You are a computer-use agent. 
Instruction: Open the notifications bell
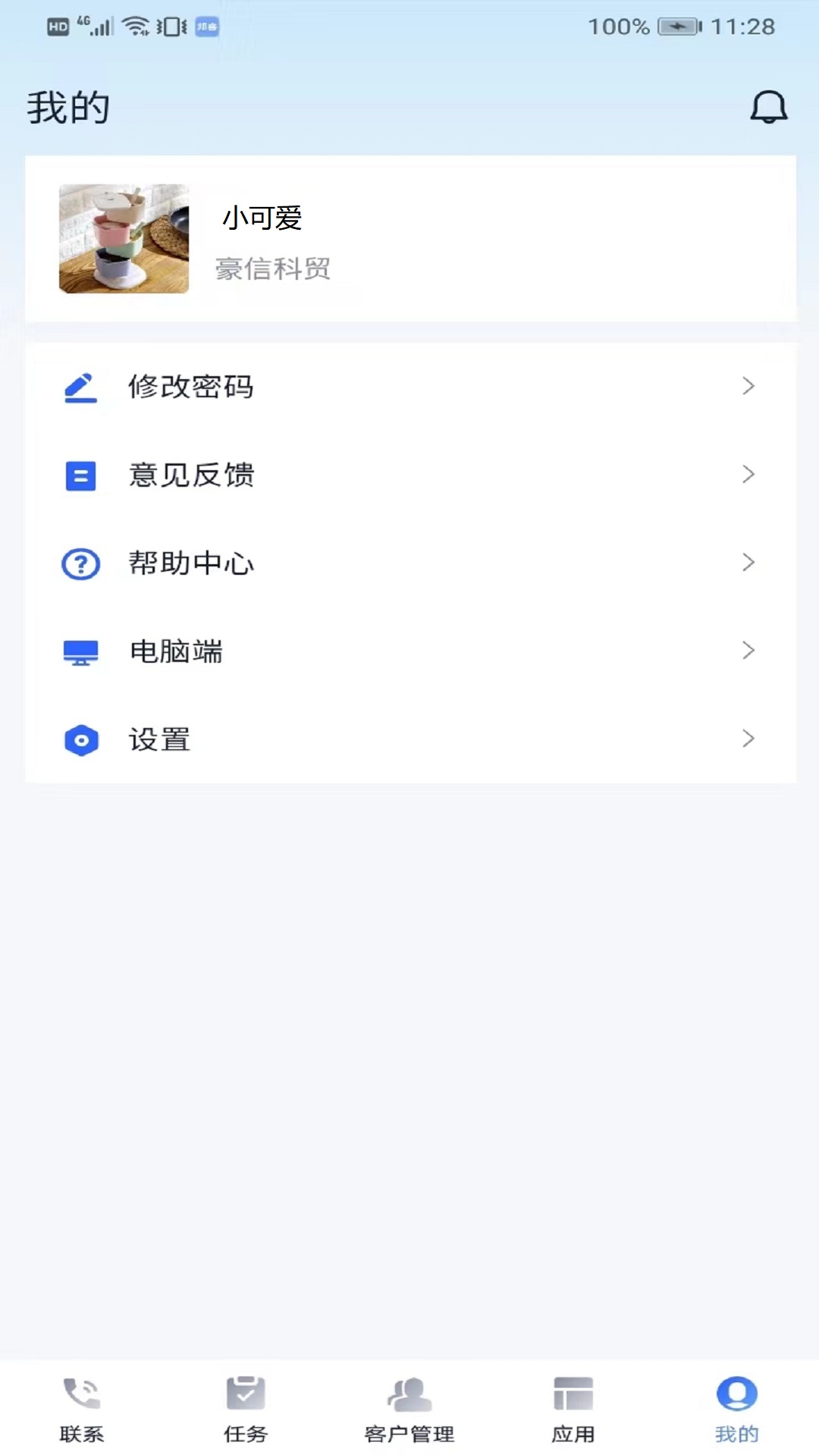coord(768,107)
